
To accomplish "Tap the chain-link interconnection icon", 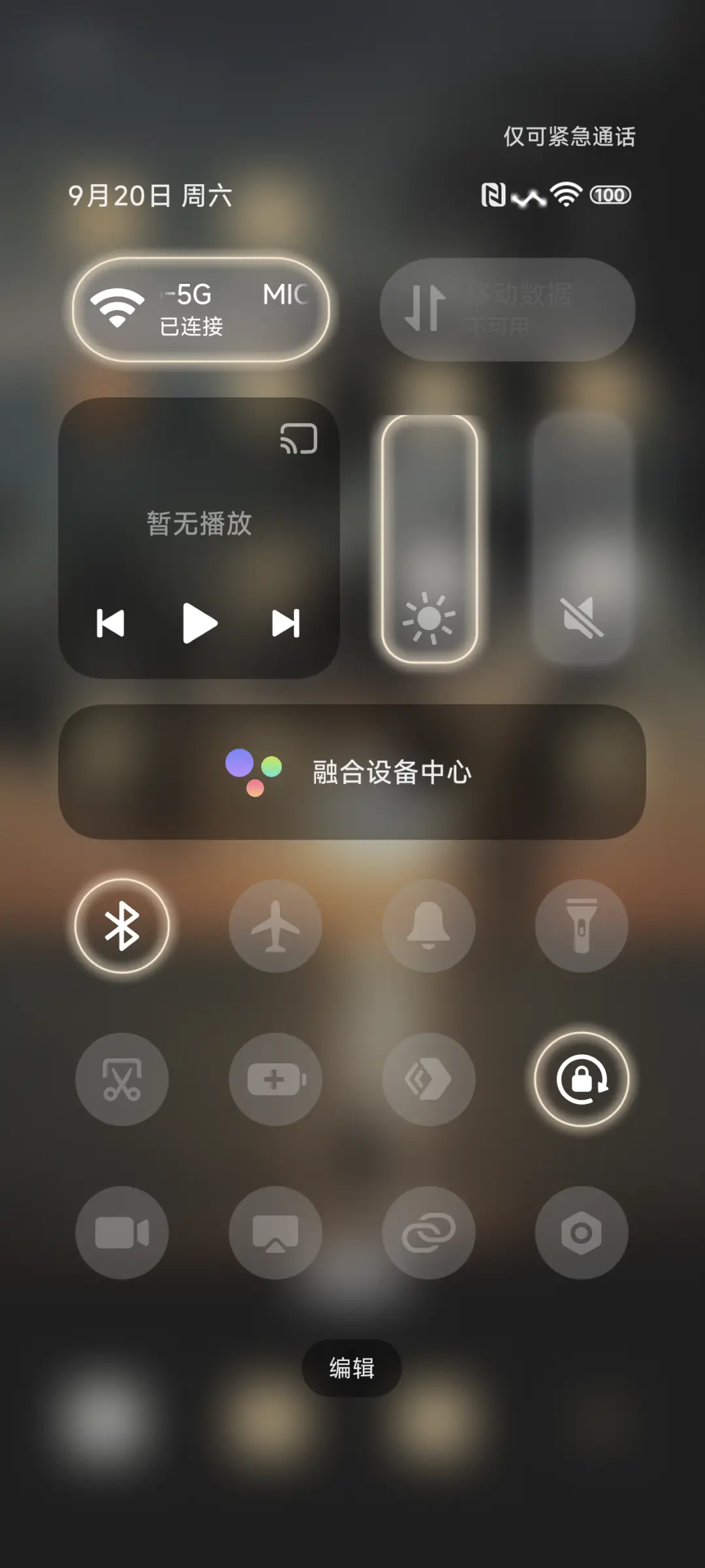I will [x=429, y=1232].
